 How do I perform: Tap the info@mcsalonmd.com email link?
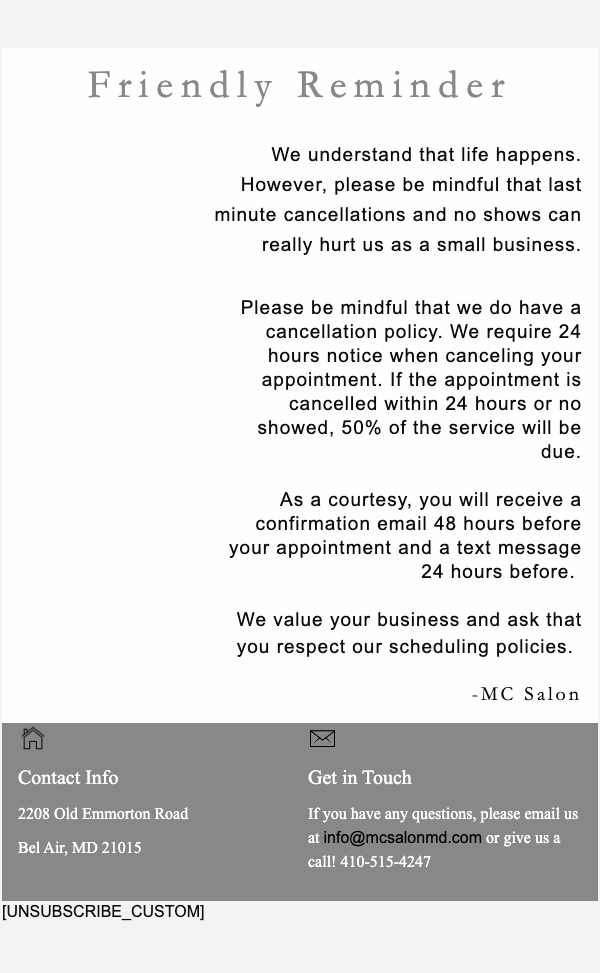point(402,837)
